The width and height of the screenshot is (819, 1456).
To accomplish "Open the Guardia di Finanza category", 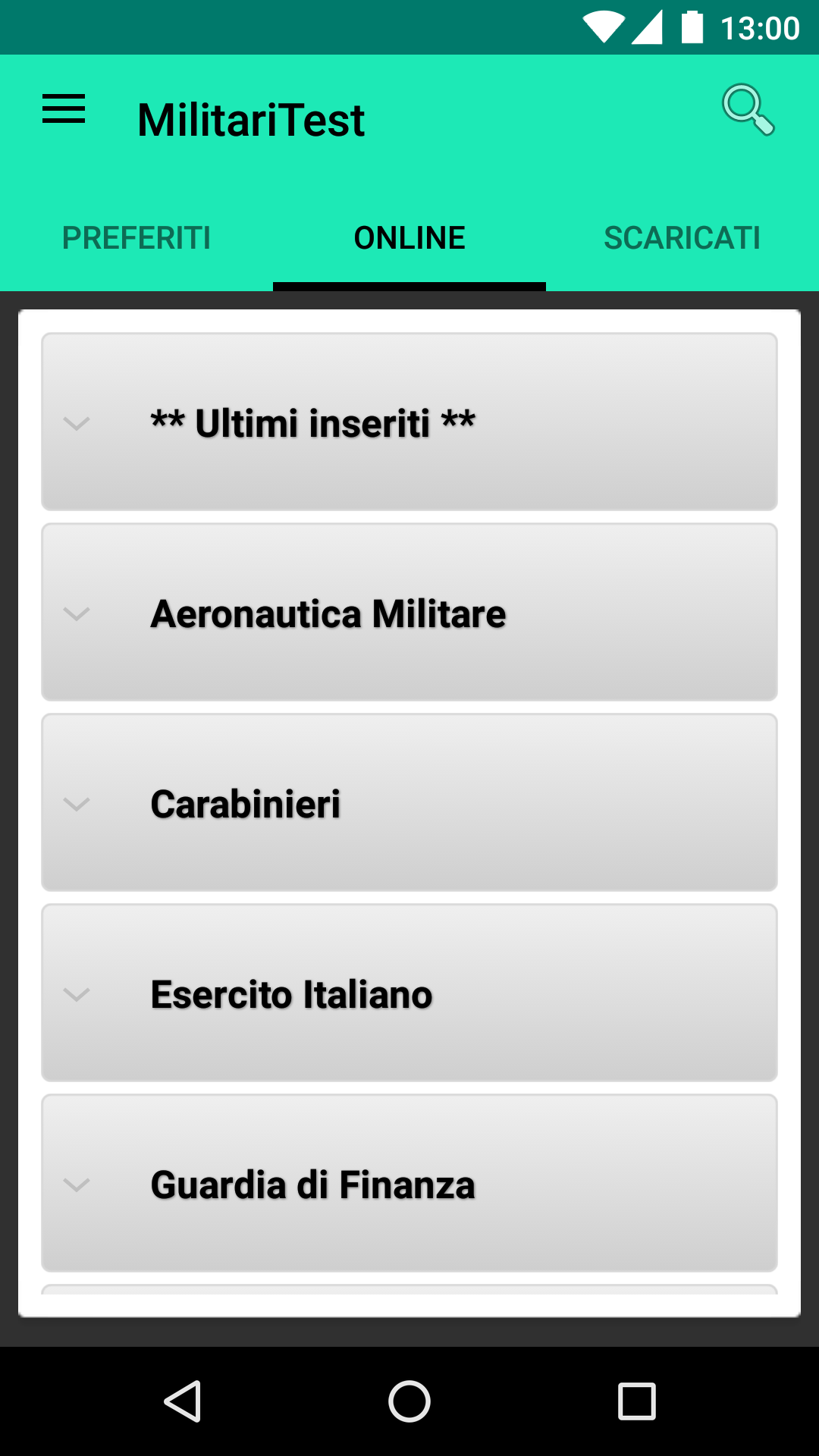I will coord(409,1183).
